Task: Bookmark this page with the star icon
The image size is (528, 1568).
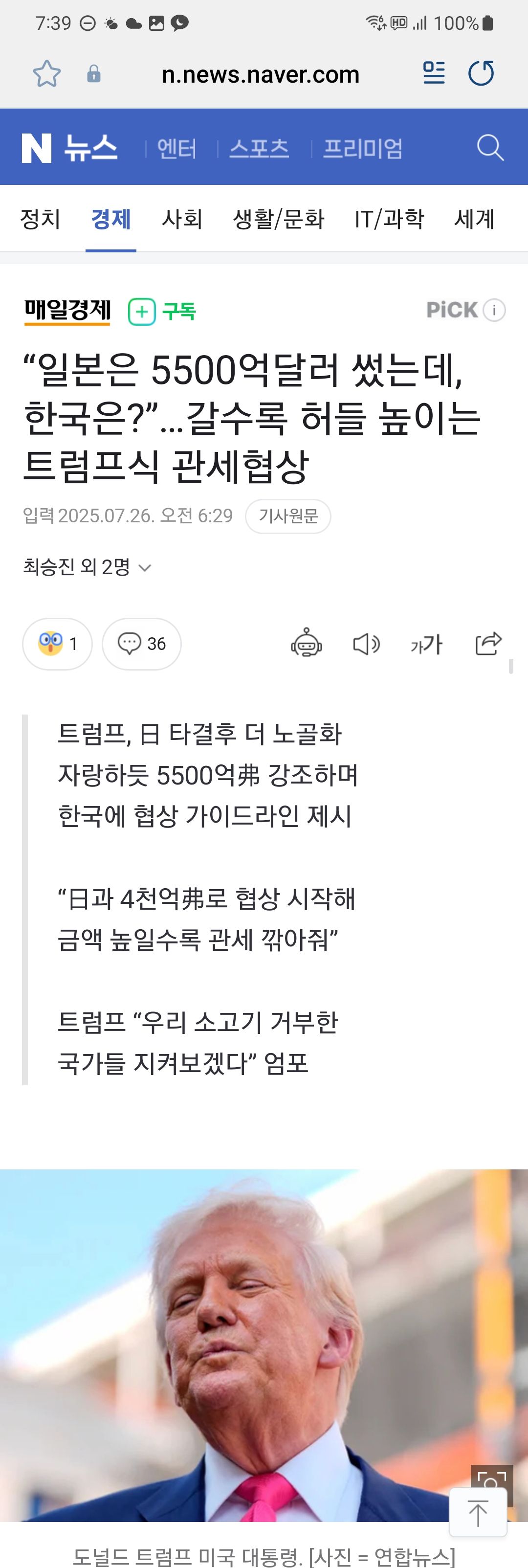Action: click(47, 74)
